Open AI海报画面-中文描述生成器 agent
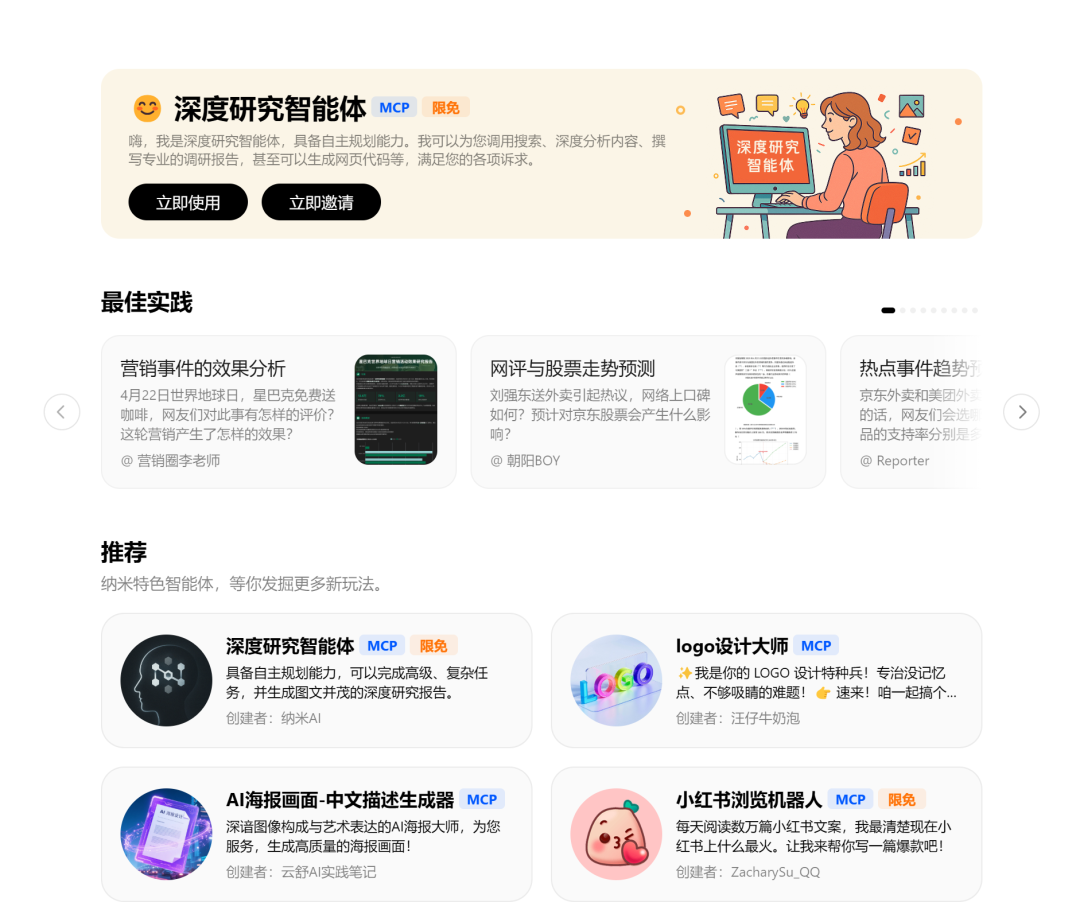1080x910 pixels. pyautogui.click(x=316, y=834)
